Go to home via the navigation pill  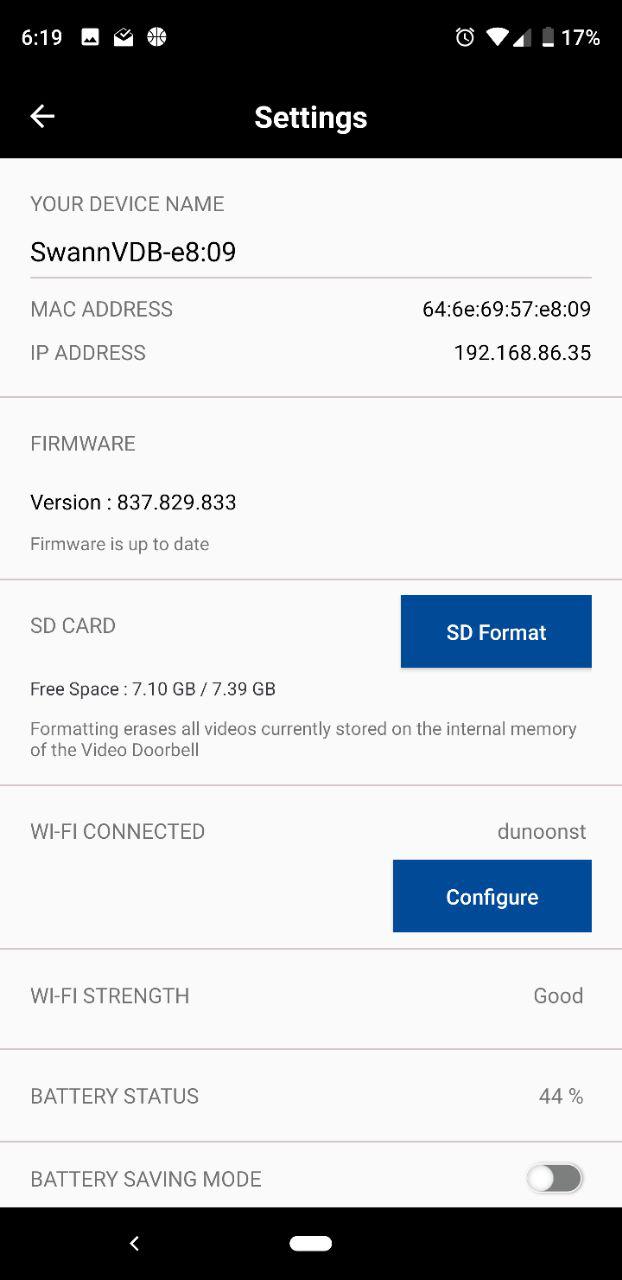[x=311, y=1243]
